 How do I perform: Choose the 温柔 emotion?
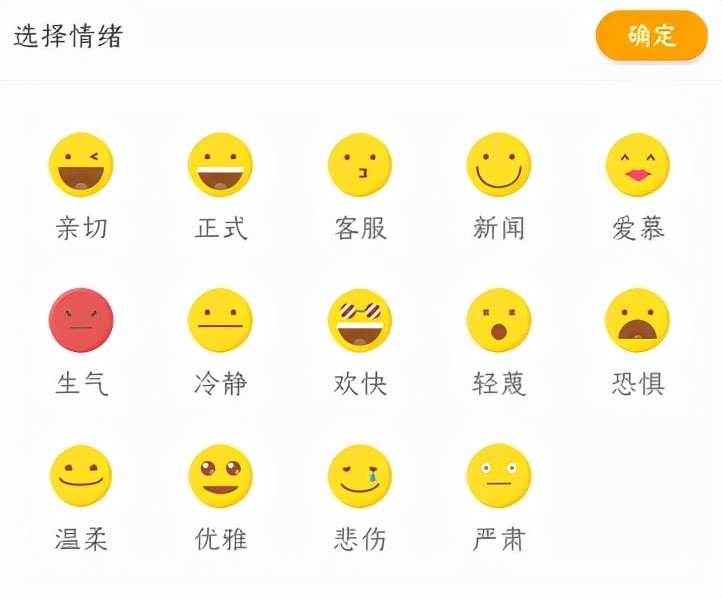[81, 477]
